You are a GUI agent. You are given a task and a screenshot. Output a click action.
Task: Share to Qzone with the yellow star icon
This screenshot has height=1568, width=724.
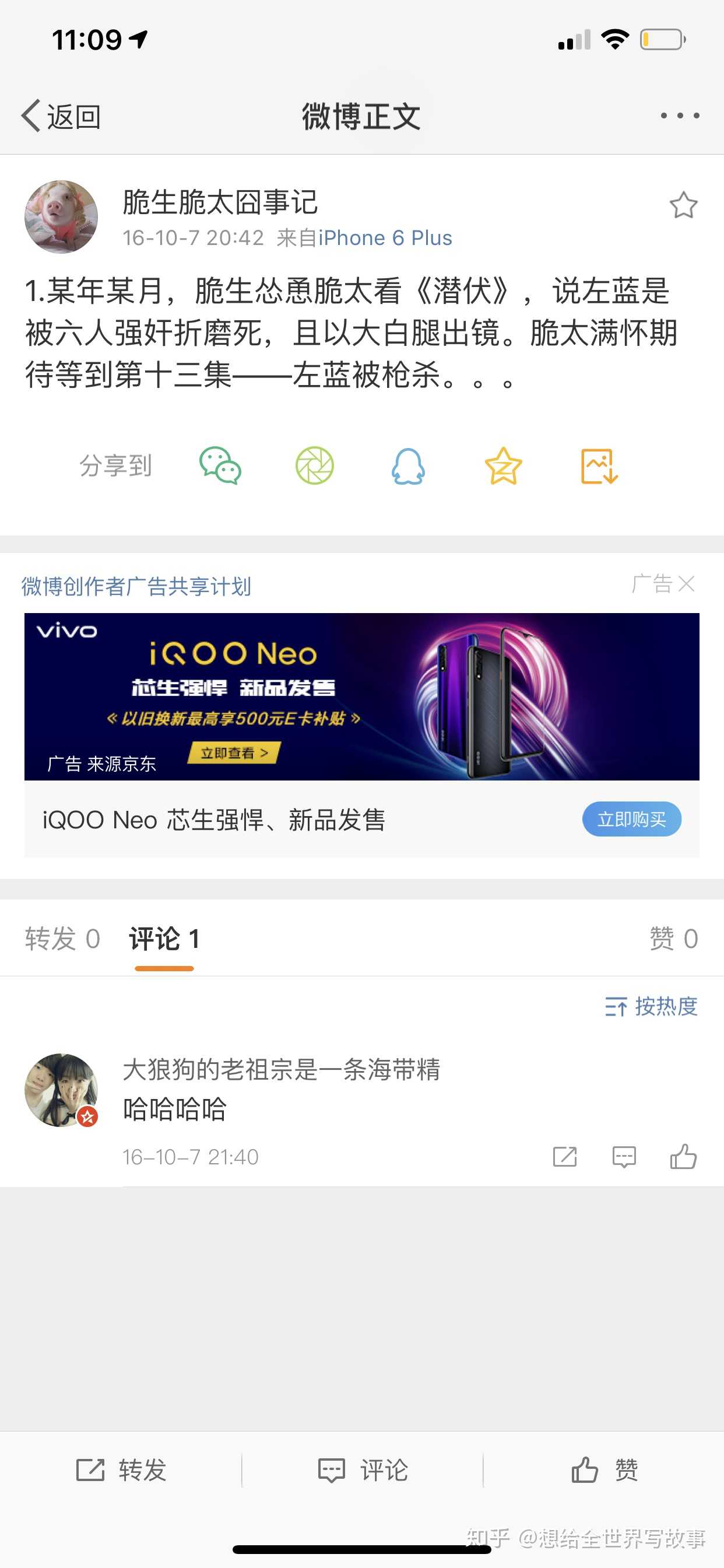pos(503,466)
